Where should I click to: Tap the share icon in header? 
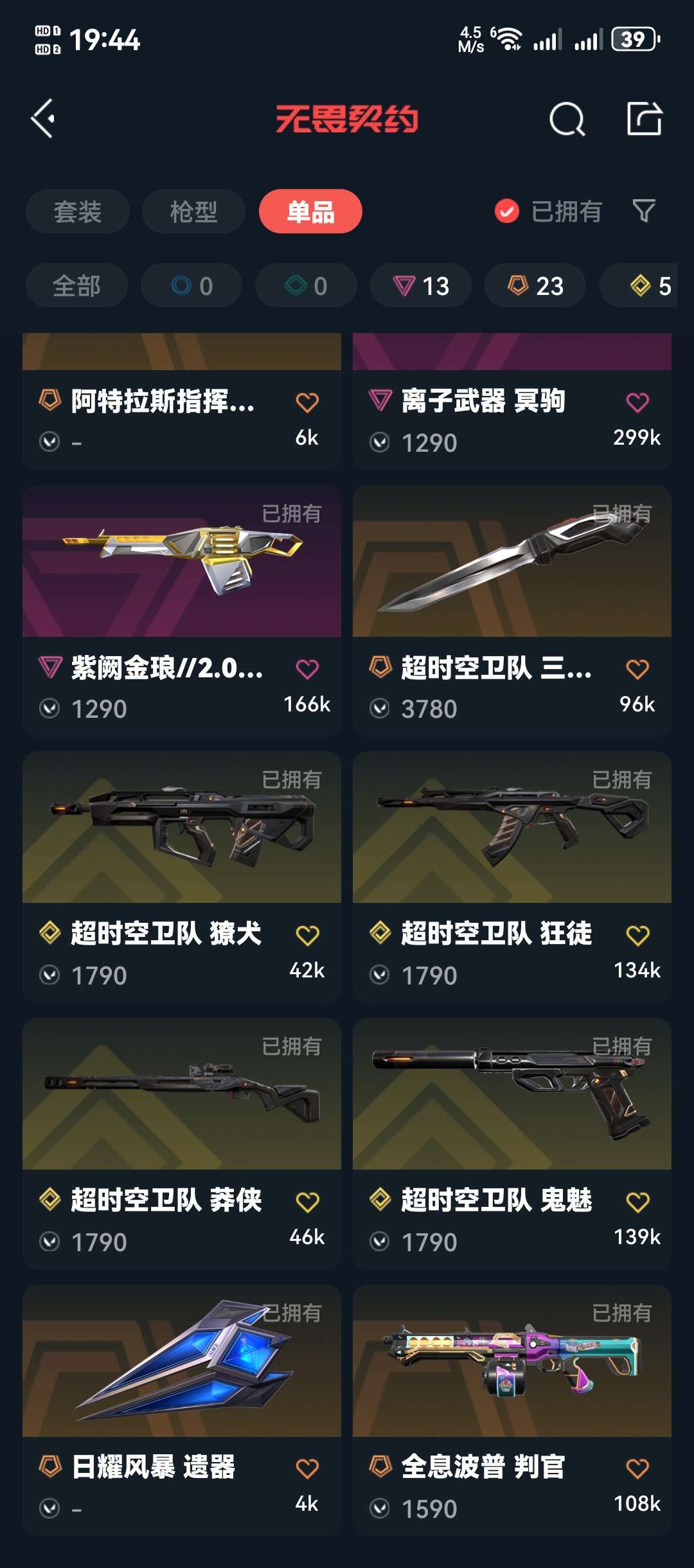click(644, 119)
